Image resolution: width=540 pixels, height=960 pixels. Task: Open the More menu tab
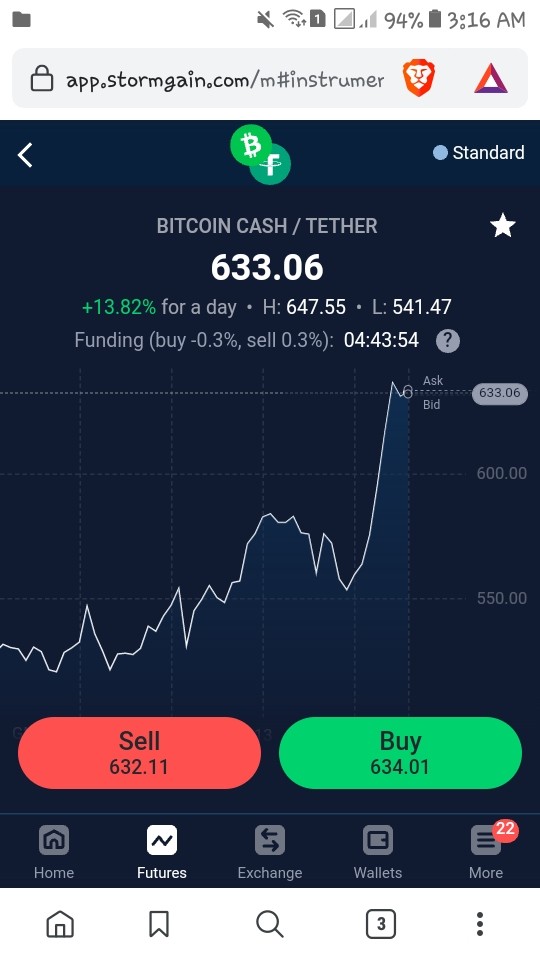[x=486, y=852]
